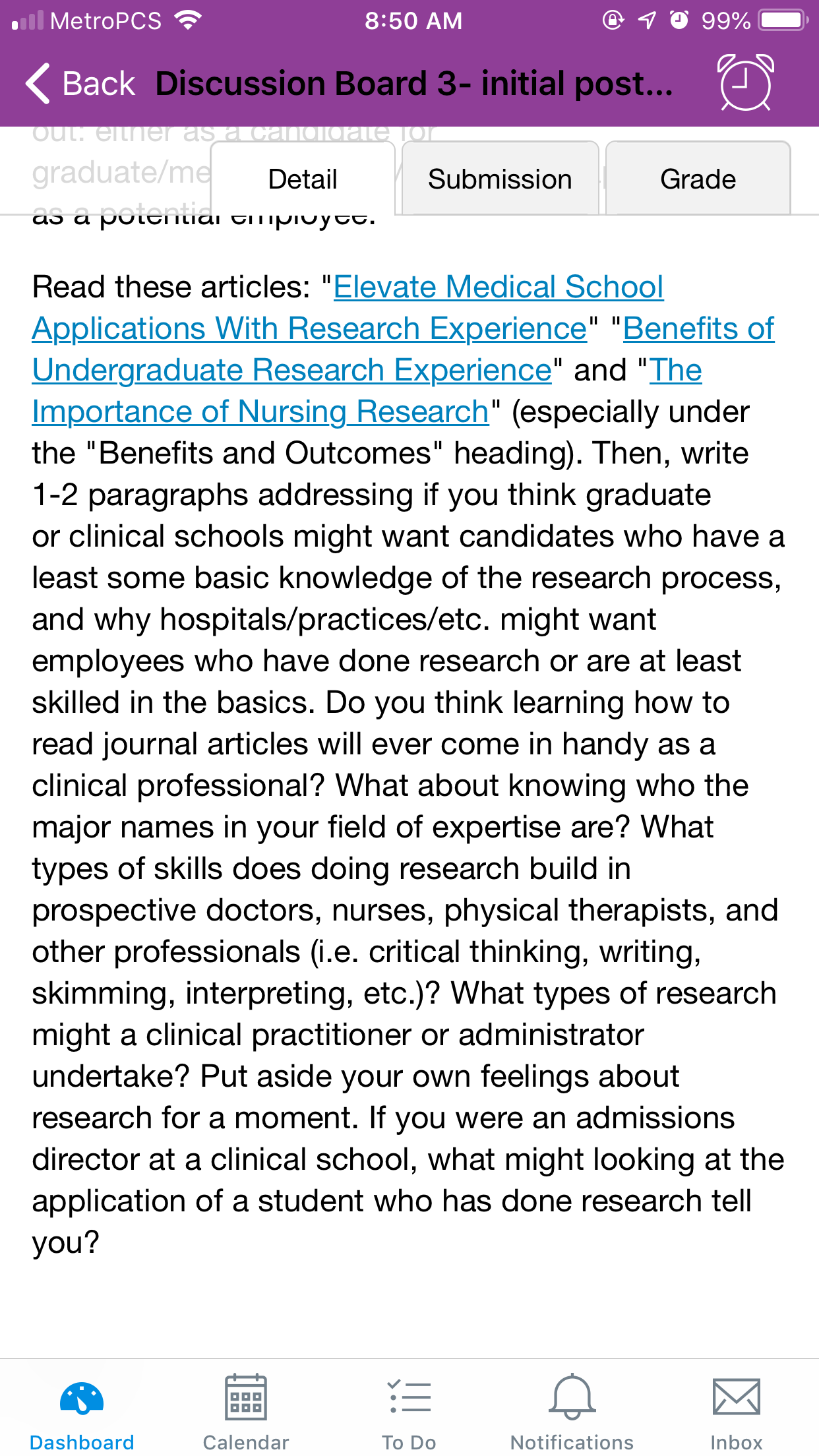Go back using the Back button
This screenshot has height=1456, width=819.
pyautogui.click(x=80, y=84)
